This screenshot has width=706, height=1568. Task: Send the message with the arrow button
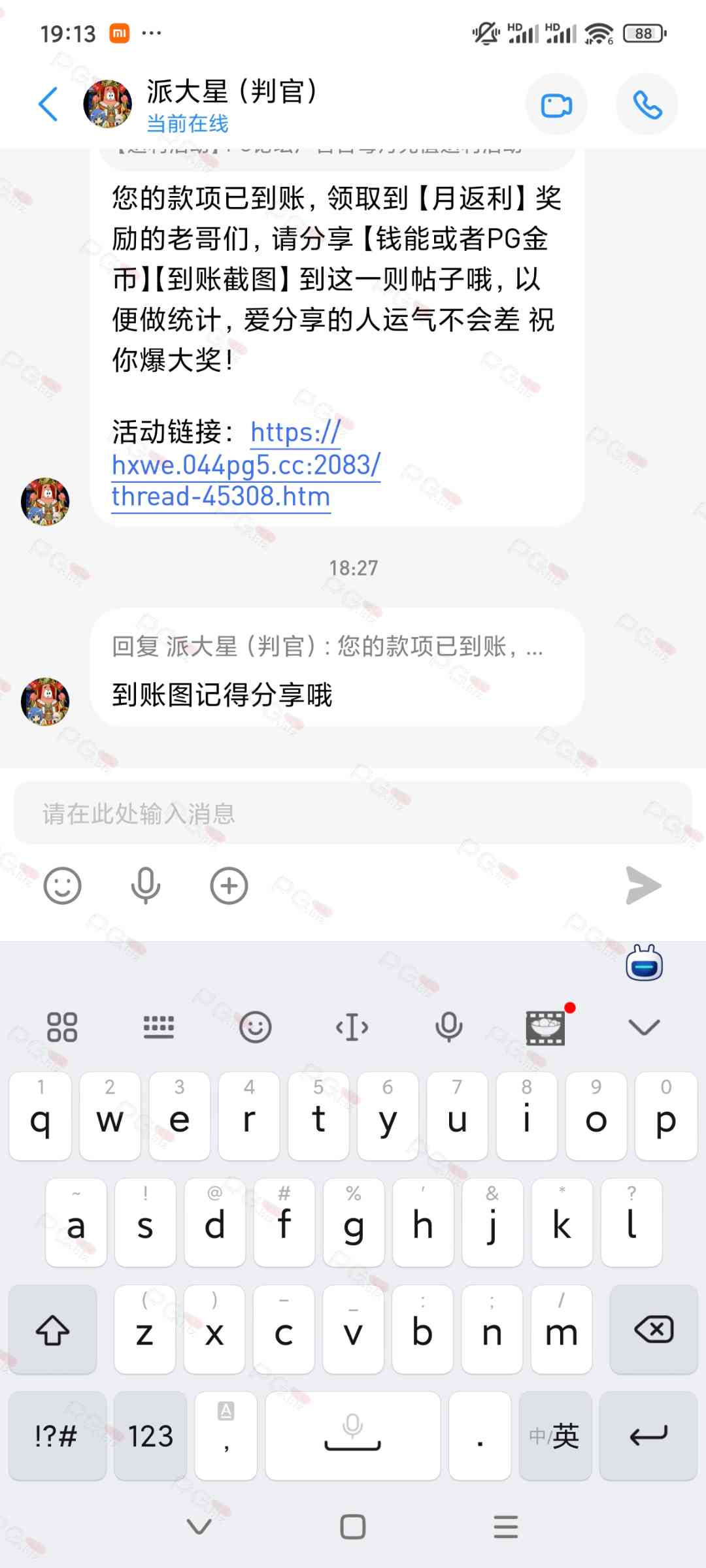643,886
